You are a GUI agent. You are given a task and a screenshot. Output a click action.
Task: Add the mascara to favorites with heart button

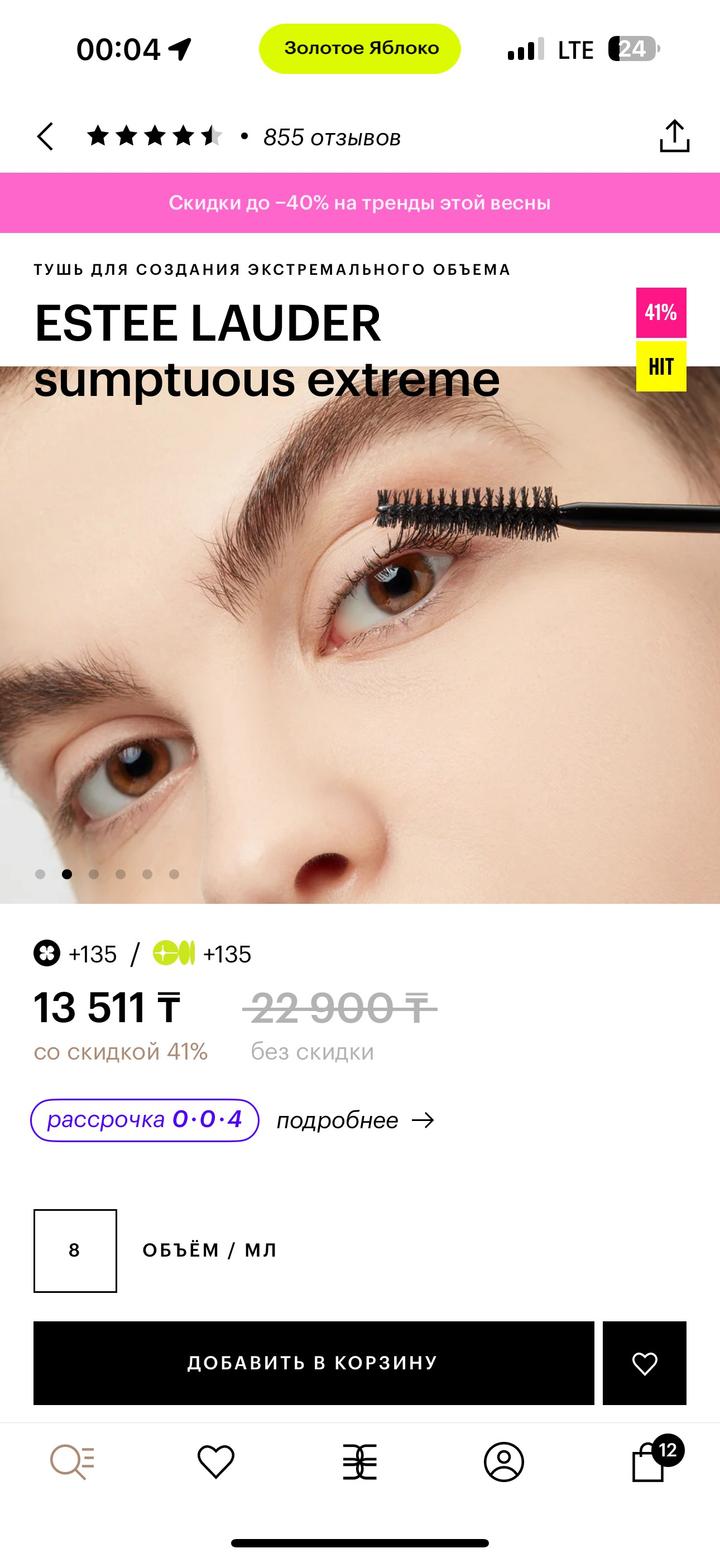click(x=645, y=1363)
